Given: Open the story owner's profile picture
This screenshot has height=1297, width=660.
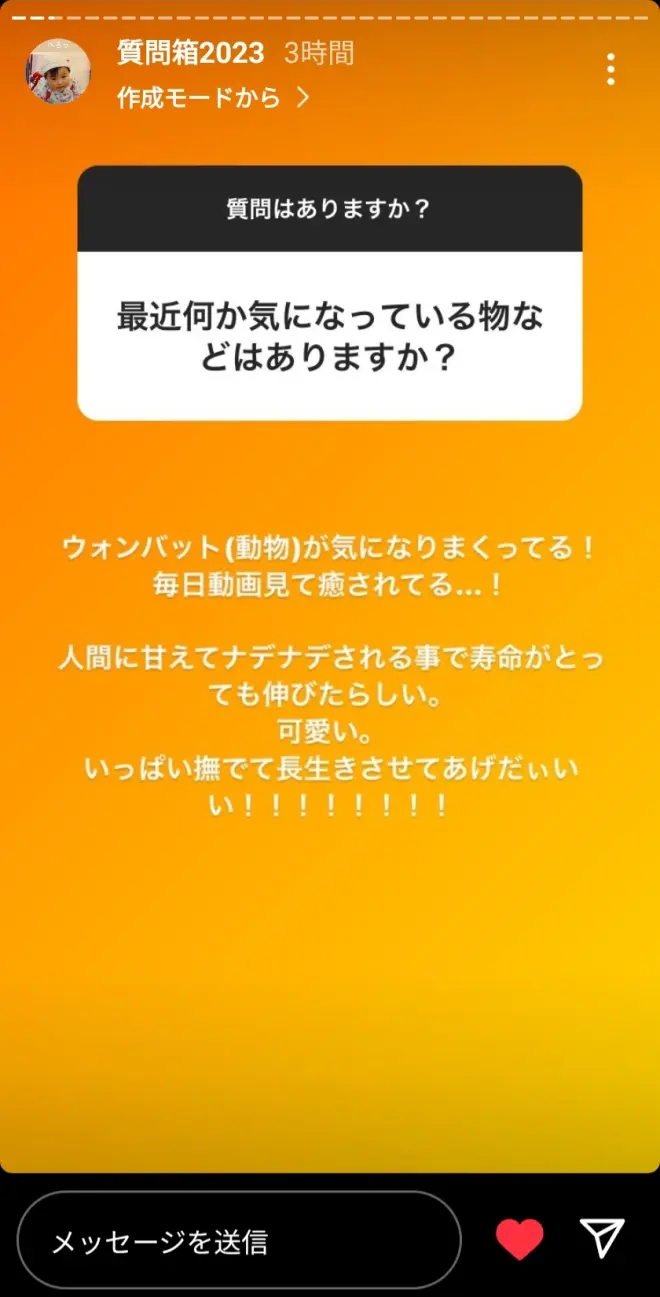Looking at the screenshot, I should click(x=58, y=72).
